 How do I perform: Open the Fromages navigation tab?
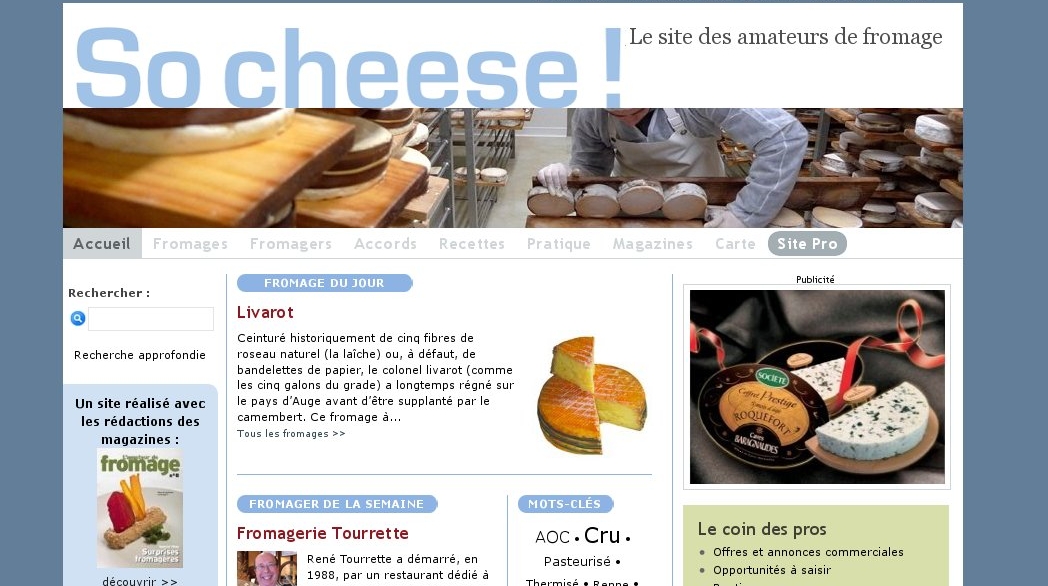[x=190, y=244]
